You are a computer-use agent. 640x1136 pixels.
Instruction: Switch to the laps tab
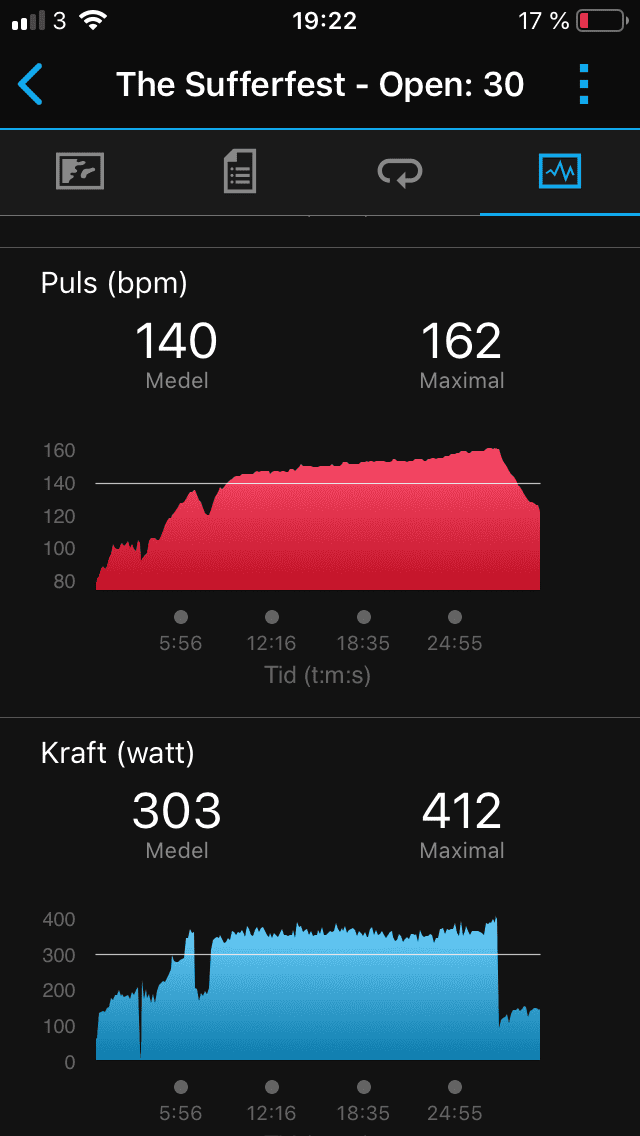399,172
